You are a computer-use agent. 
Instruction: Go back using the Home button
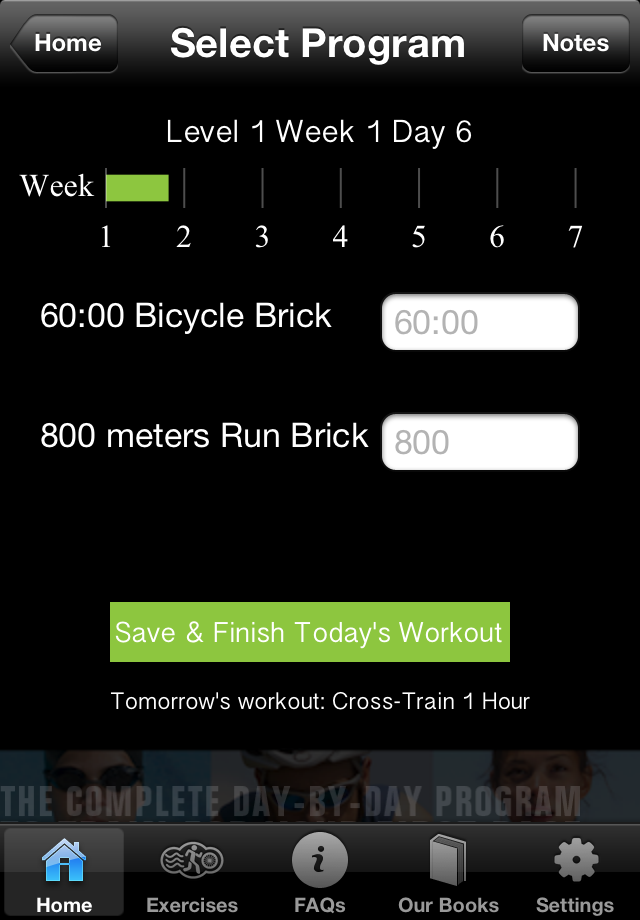pos(65,44)
